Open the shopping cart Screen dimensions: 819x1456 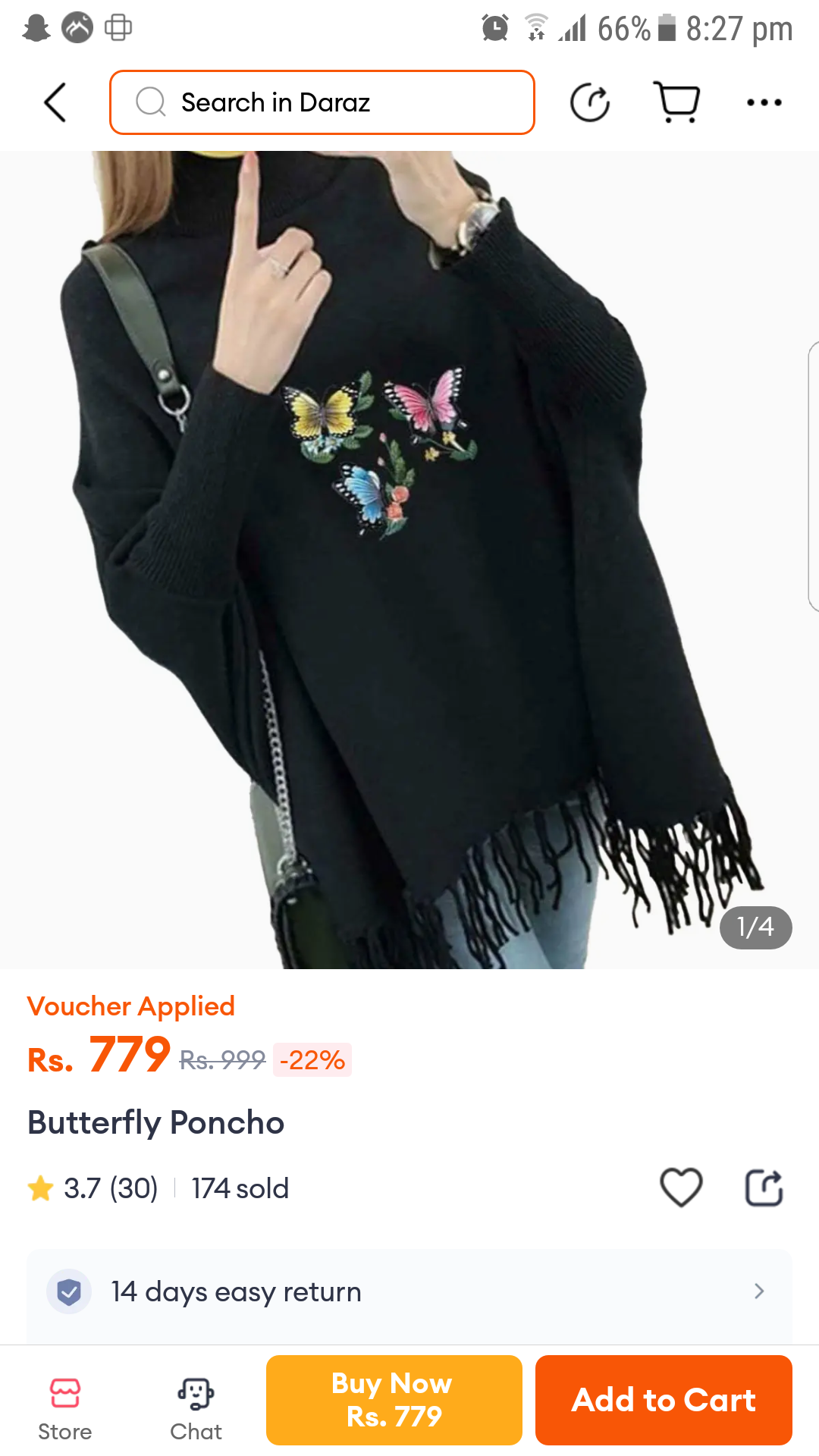(676, 102)
